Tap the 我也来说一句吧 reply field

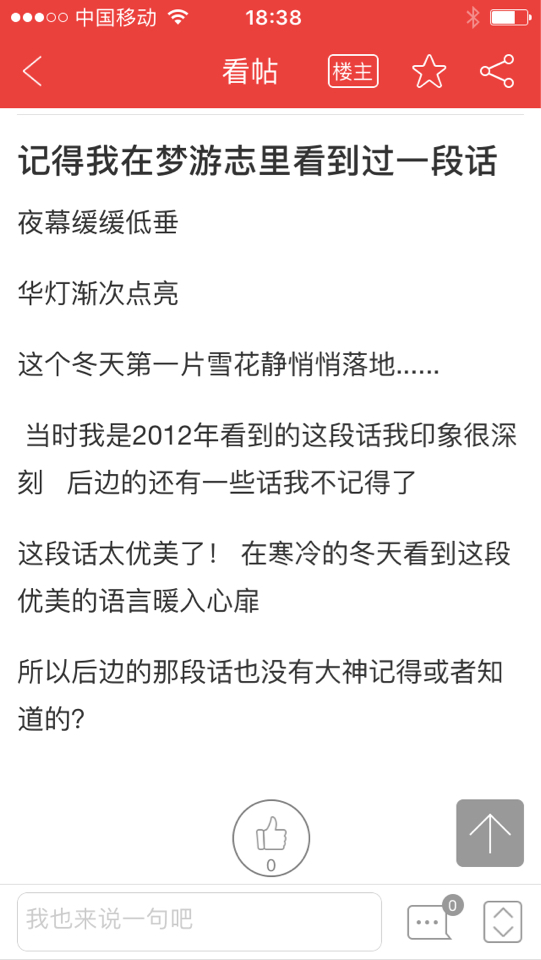pos(200,921)
